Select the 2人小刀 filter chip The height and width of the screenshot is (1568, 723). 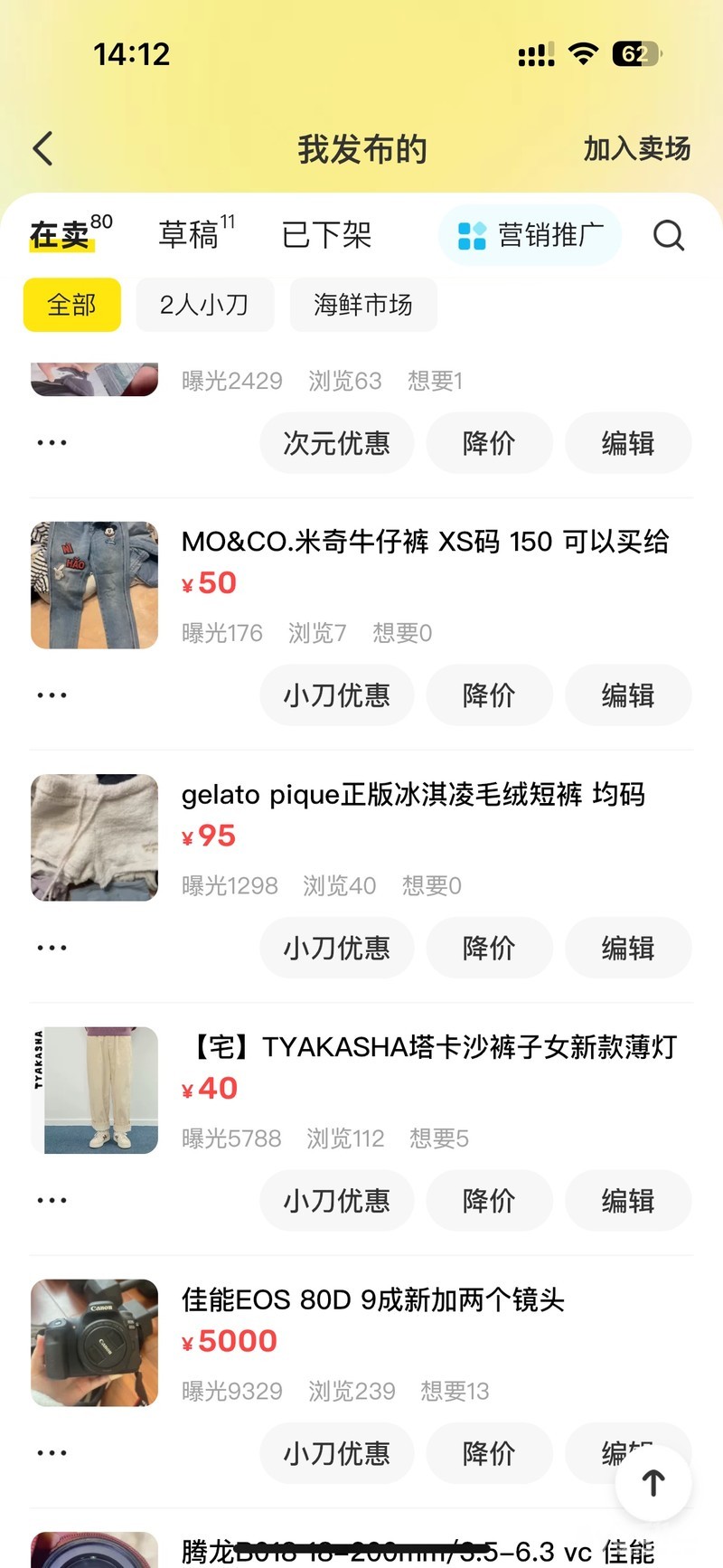(203, 305)
